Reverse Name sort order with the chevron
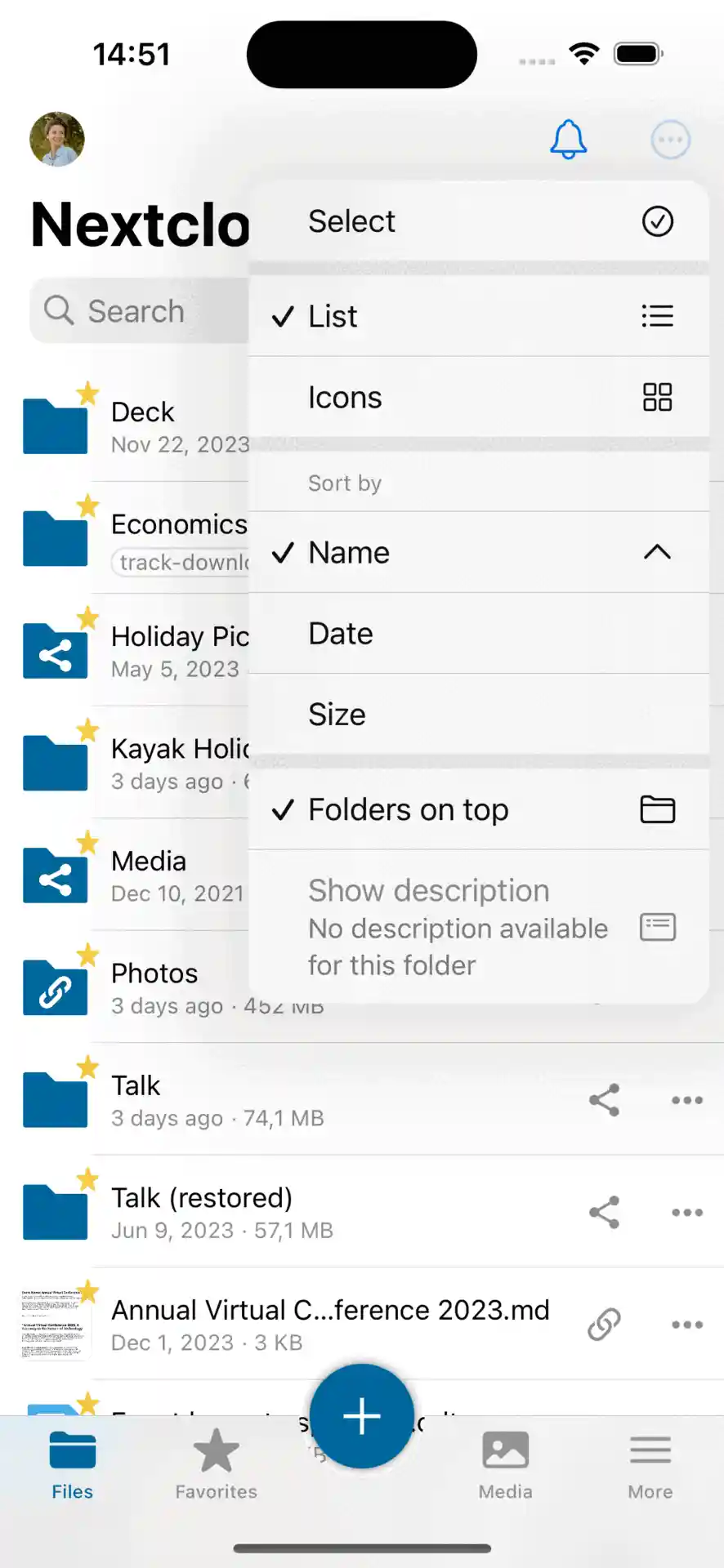724x1568 pixels. point(658,552)
